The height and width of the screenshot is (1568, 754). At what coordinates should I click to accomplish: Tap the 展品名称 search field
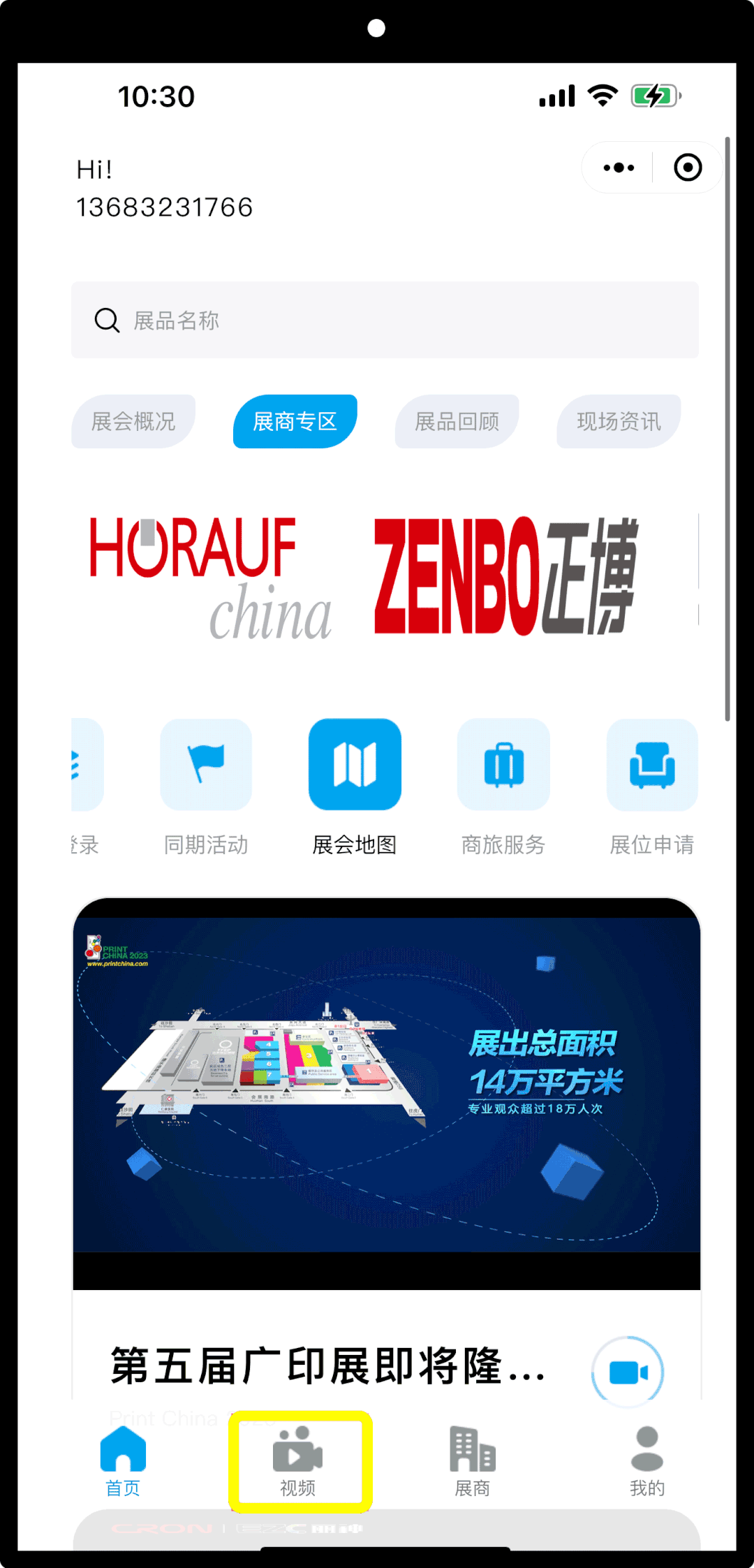384,321
